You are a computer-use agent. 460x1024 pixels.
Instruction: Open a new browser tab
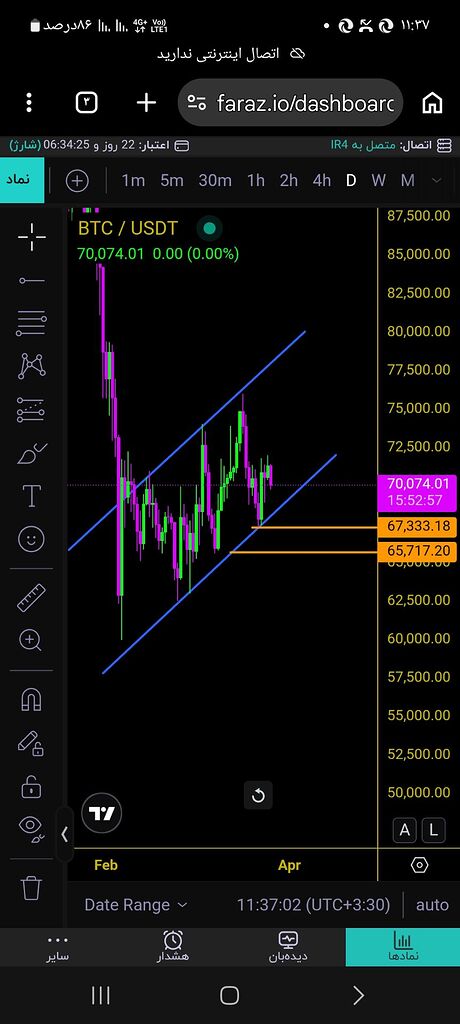[146, 103]
